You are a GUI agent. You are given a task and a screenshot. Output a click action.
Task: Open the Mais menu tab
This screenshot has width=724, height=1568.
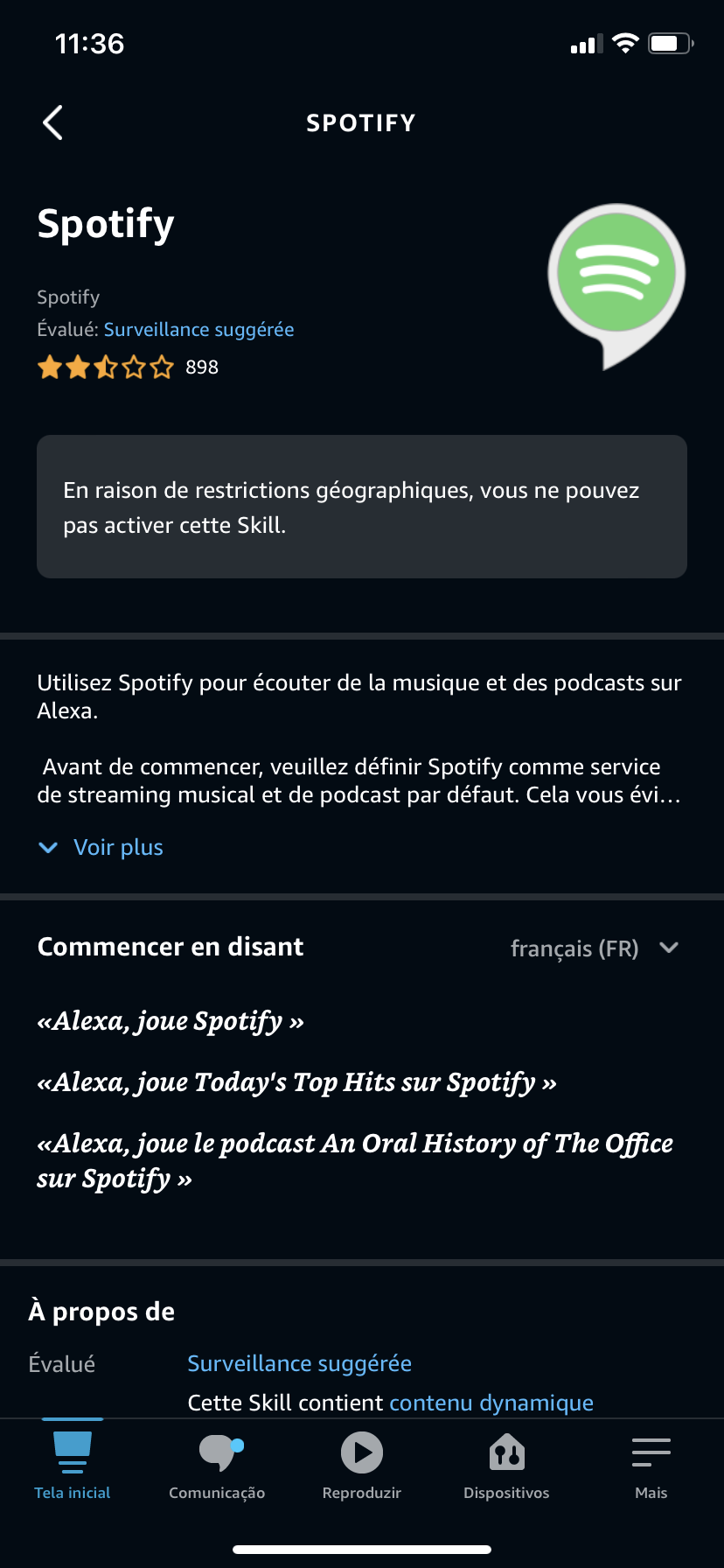pos(651,1465)
